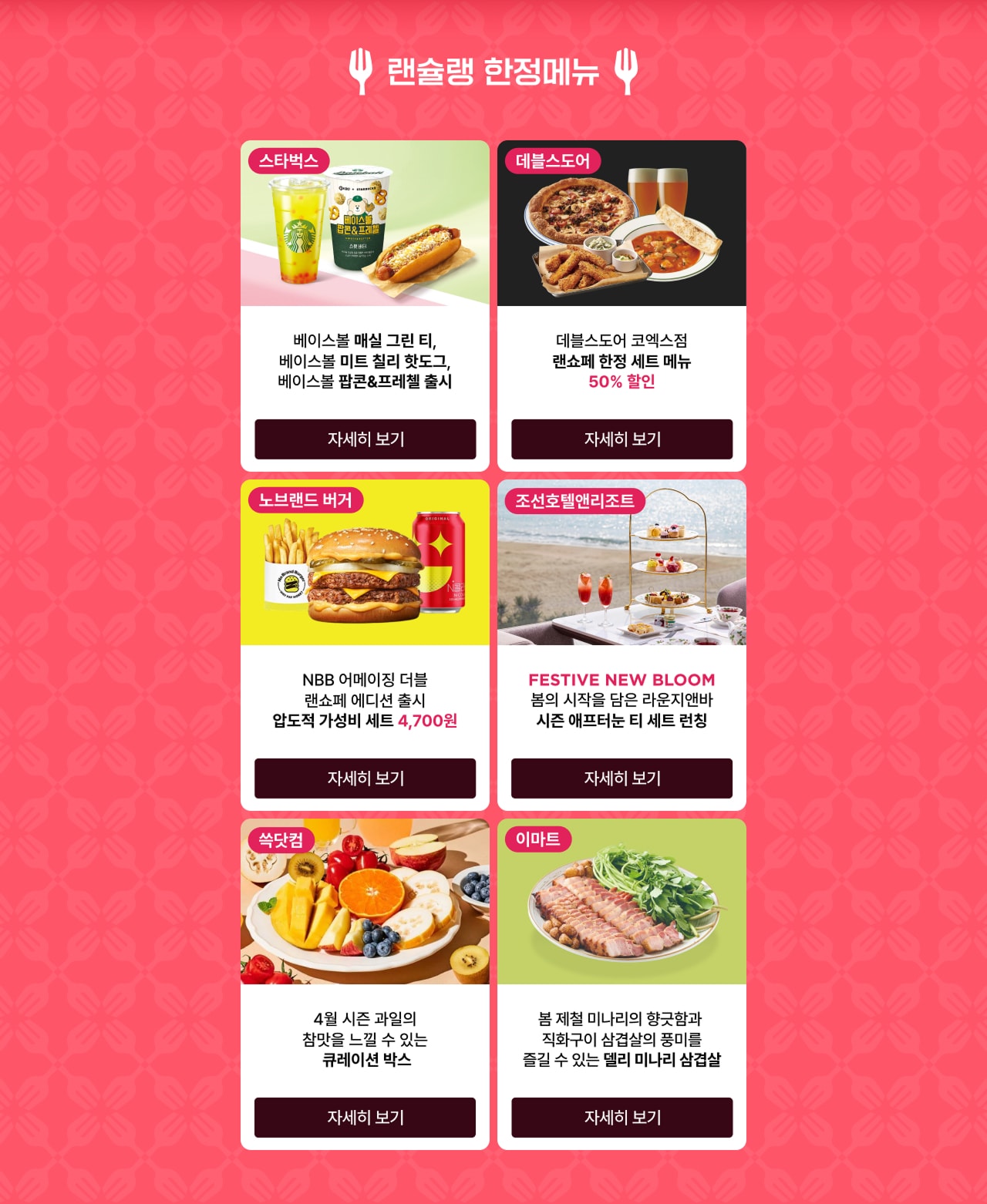Click the right fork icon beside the page title
This screenshot has height=1204, width=987.
click(x=626, y=69)
